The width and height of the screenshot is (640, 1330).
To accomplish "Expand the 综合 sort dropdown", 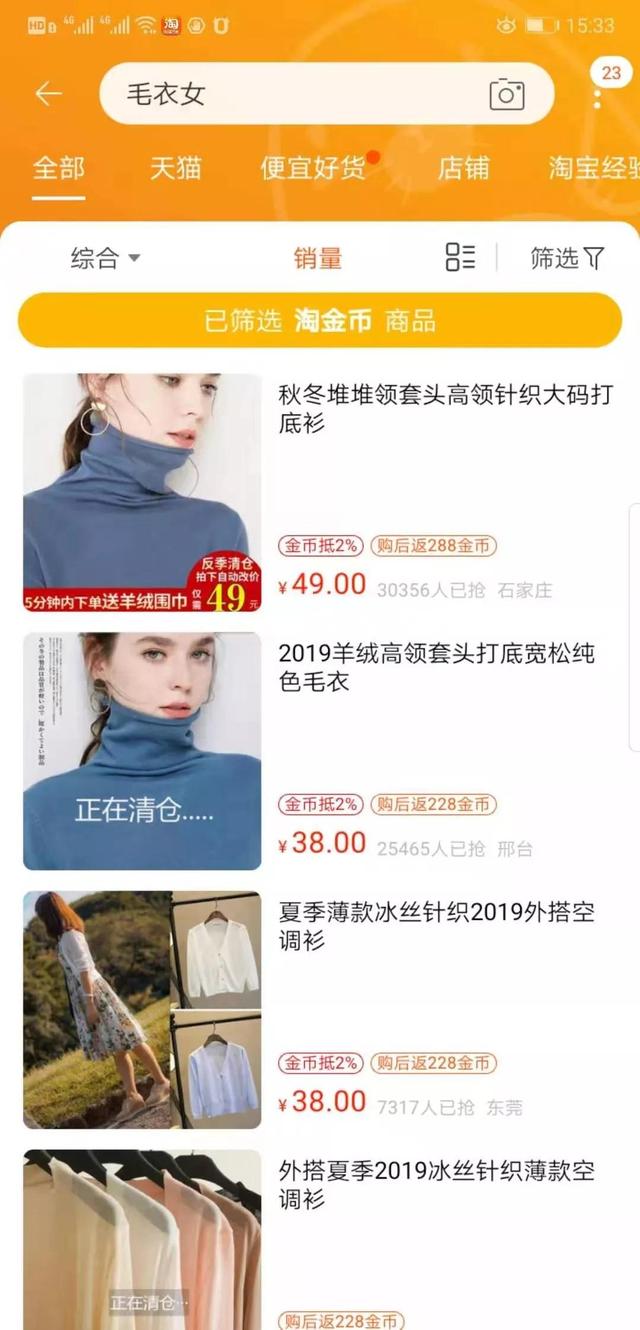I will [x=104, y=259].
